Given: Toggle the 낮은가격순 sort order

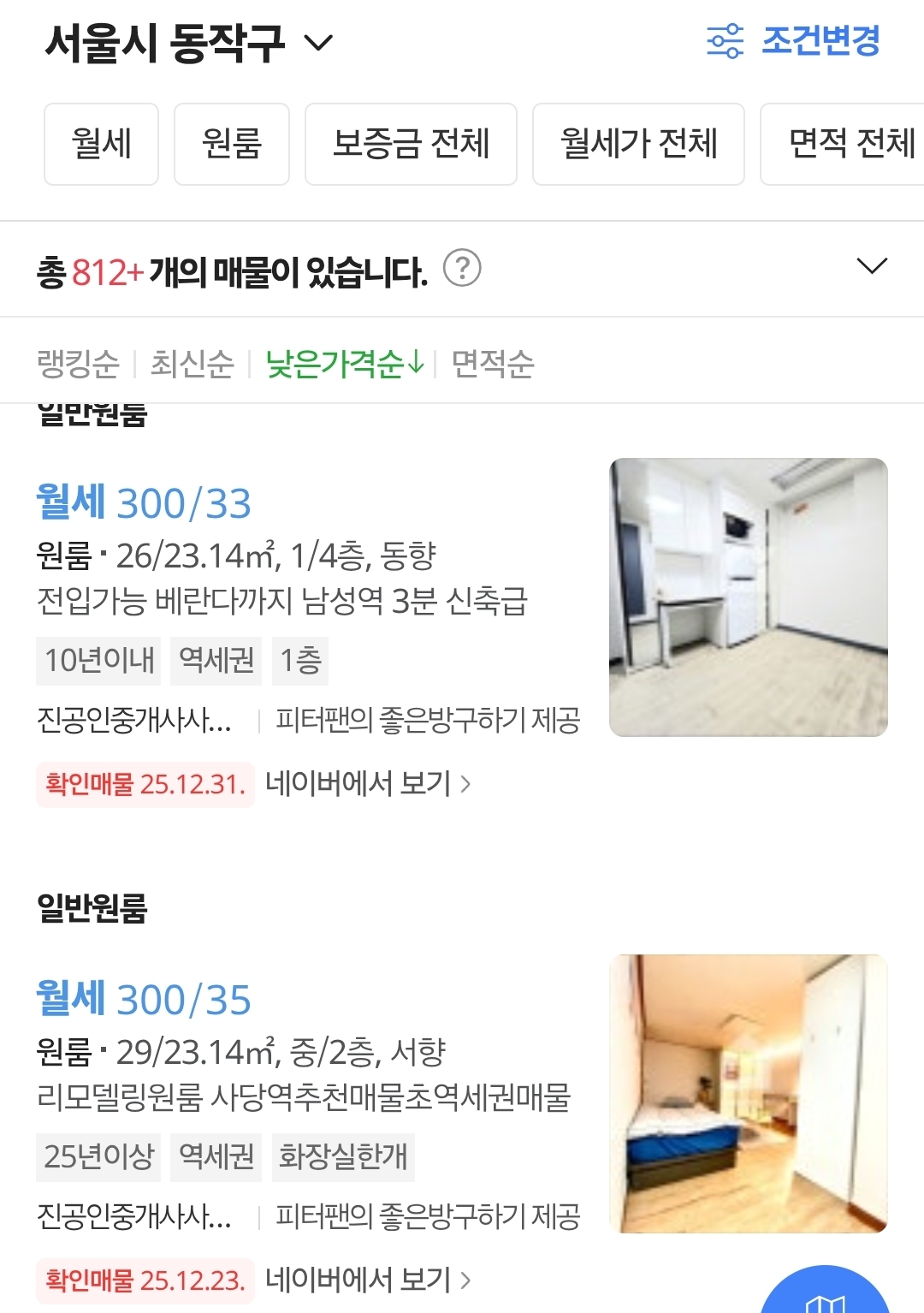Looking at the screenshot, I should [344, 364].
